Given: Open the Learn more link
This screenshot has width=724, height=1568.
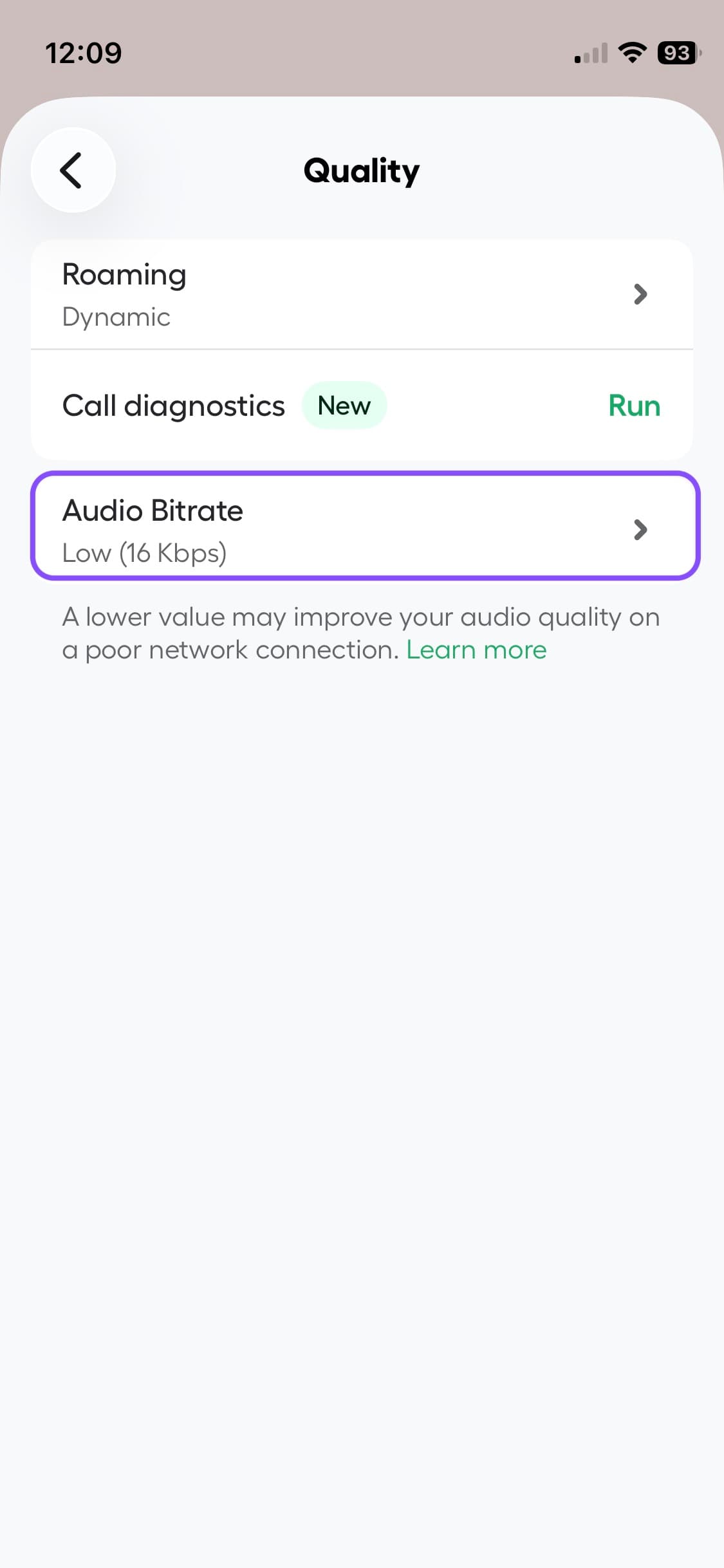Looking at the screenshot, I should click(x=476, y=649).
